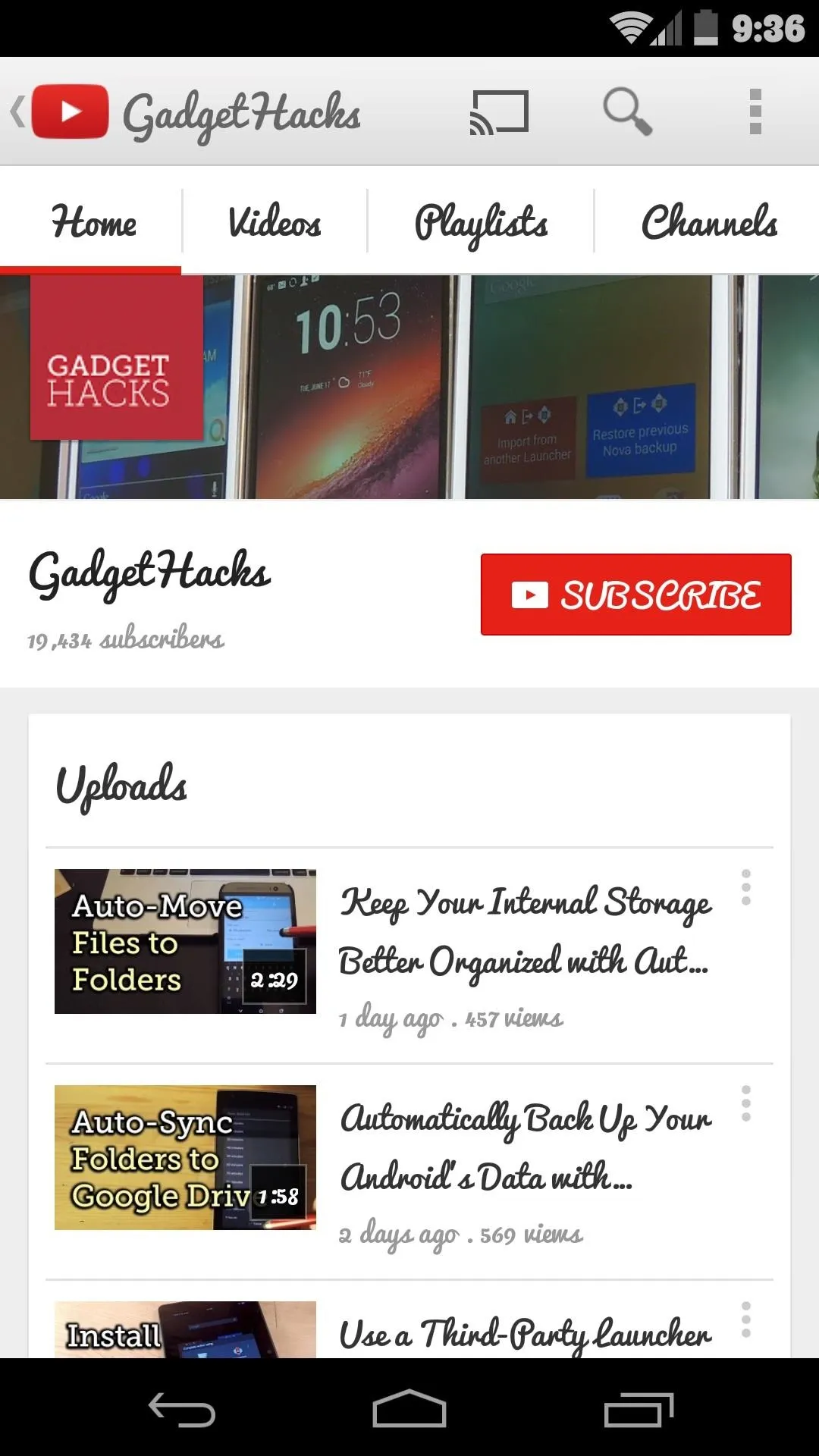Tap the system back button
This screenshot has width=819, height=1456.
click(182, 1410)
